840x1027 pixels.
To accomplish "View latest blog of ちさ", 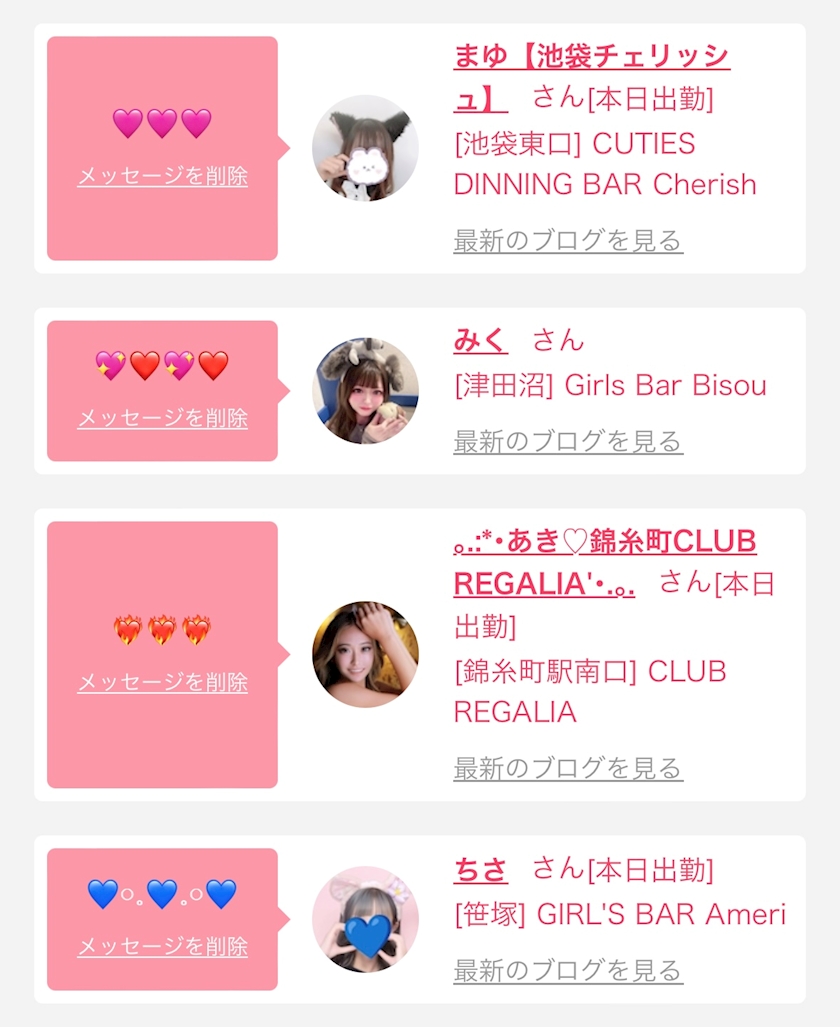I will click(568, 970).
